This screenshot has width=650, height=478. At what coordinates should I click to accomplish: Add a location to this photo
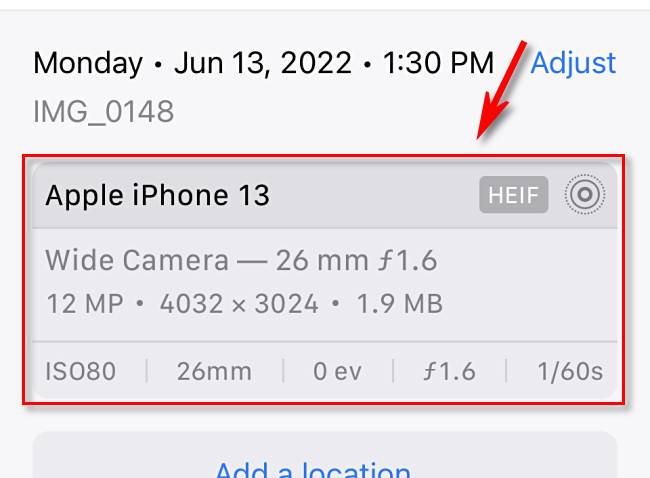click(313, 468)
